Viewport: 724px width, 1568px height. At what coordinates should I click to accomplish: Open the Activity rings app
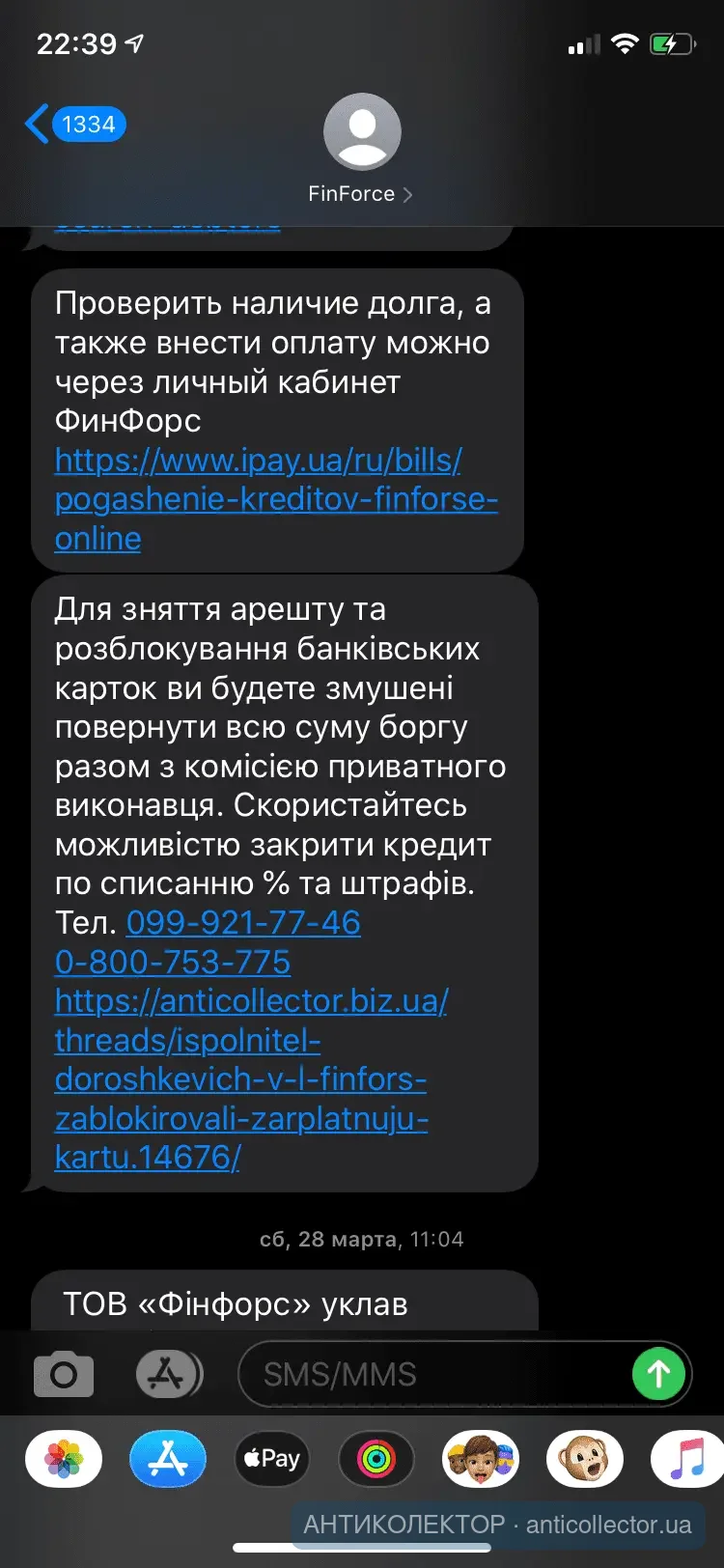click(376, 1459)
